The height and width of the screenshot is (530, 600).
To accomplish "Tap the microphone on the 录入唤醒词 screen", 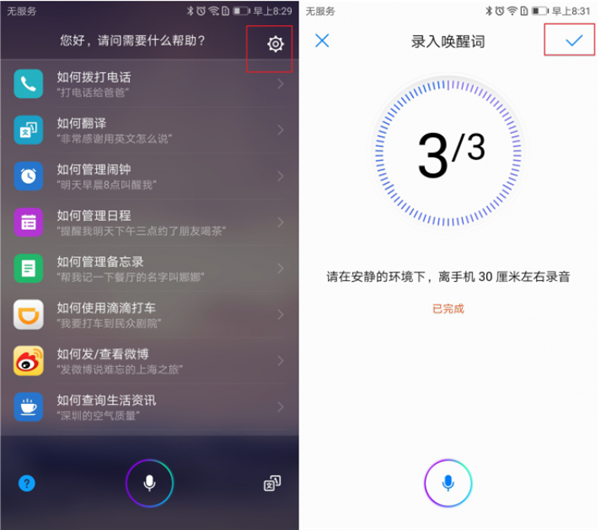I will (448, 484).
